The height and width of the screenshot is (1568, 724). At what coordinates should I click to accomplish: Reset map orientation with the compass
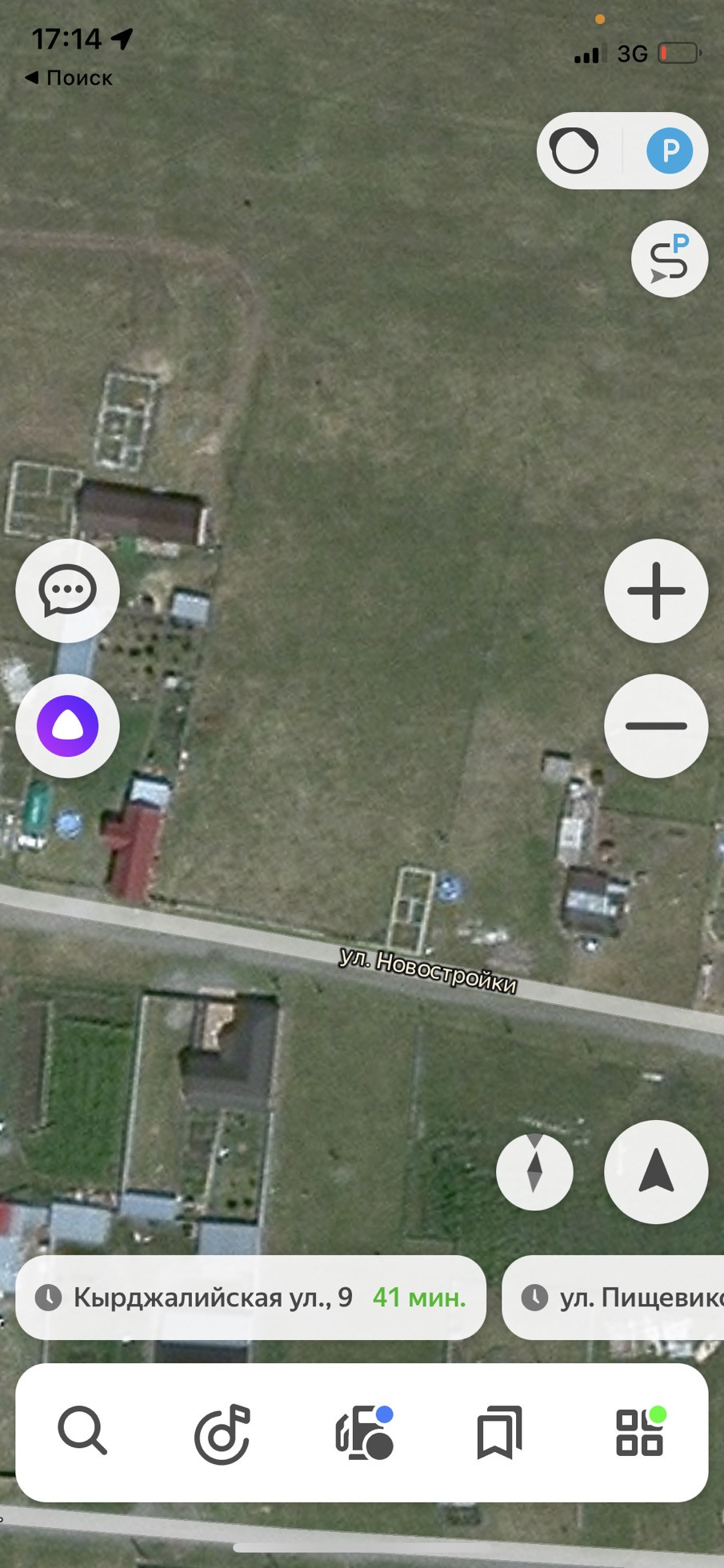[534, 1172]
